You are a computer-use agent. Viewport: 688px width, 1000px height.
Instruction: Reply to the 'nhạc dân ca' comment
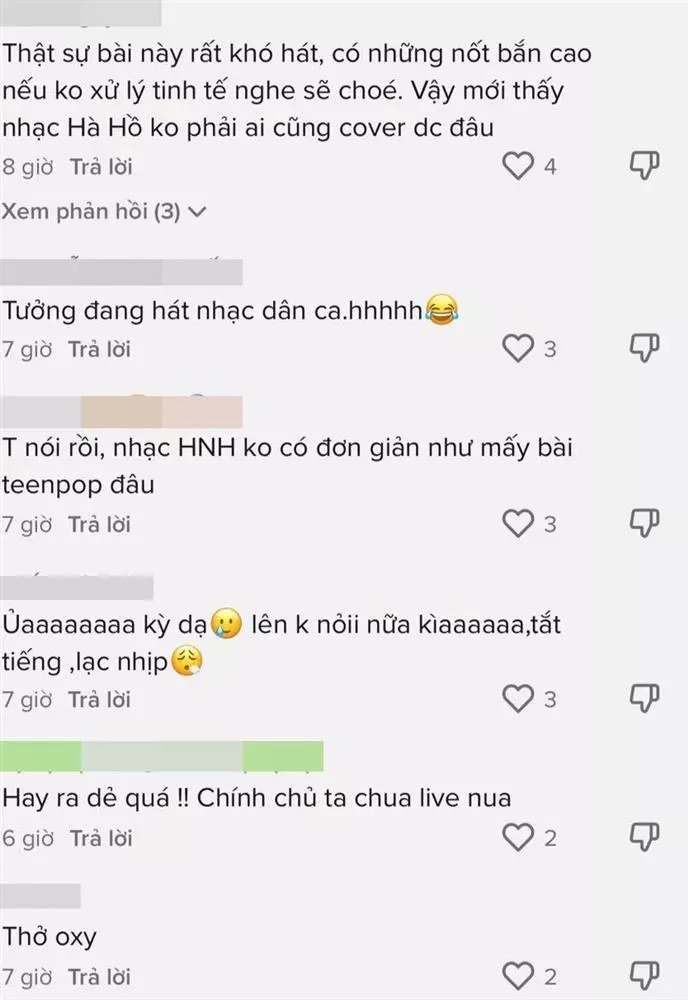coord(99,350)
